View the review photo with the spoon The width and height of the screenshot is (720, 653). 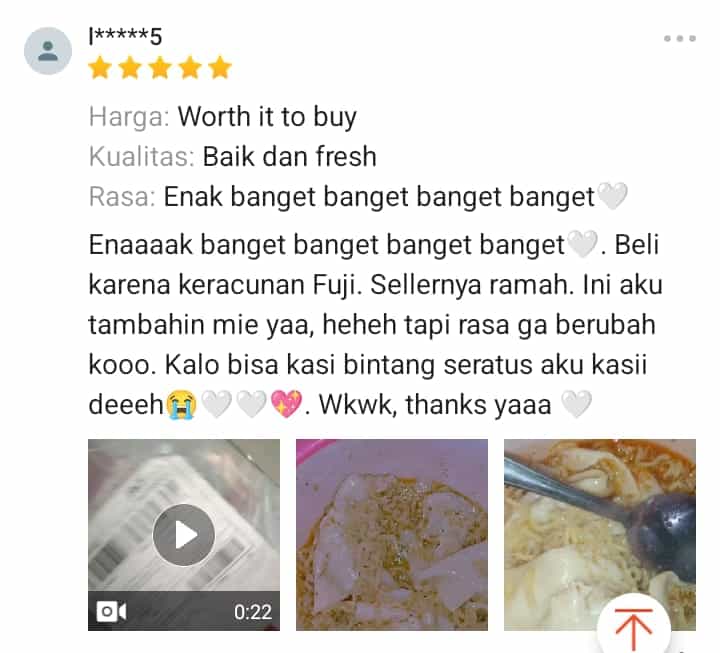point(598,530)
